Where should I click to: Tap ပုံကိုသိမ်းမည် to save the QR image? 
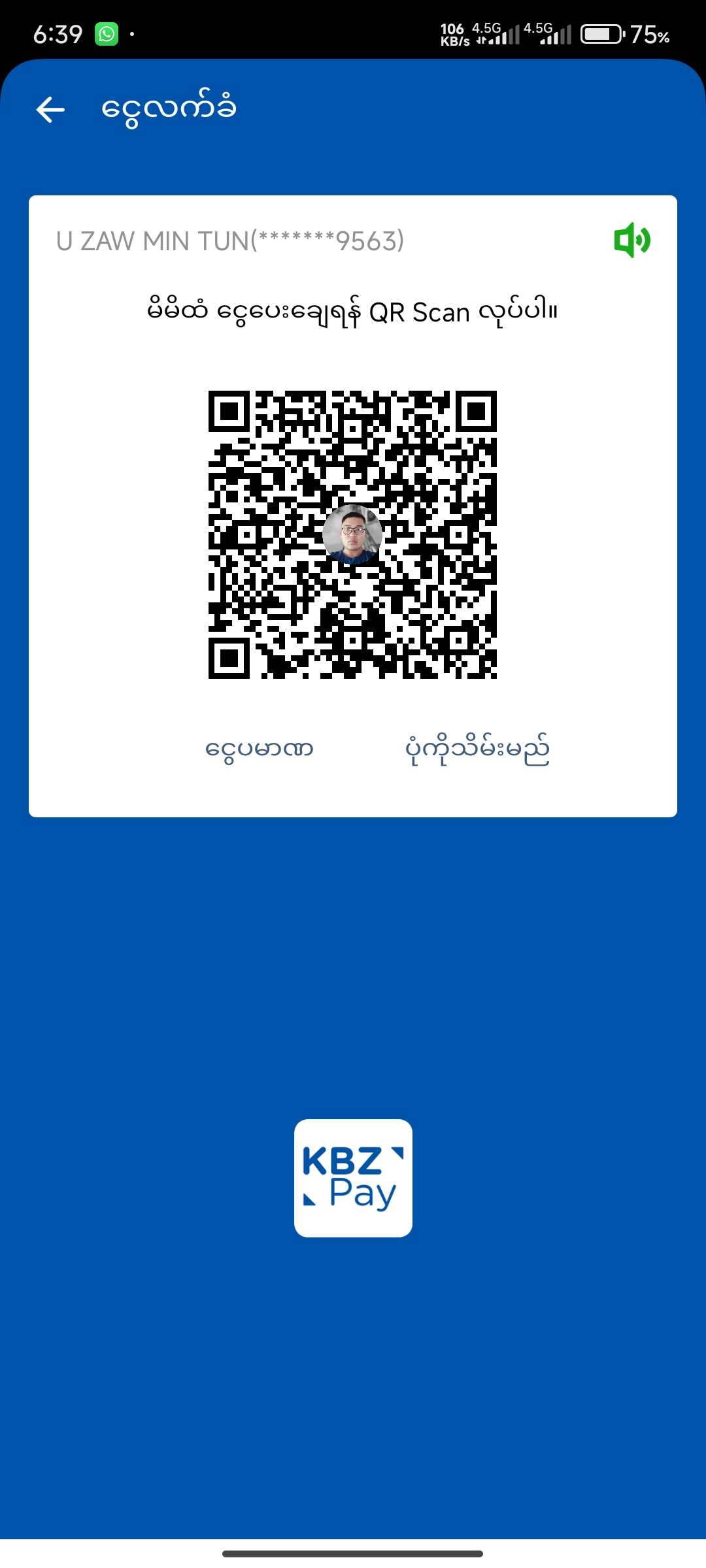477,749
